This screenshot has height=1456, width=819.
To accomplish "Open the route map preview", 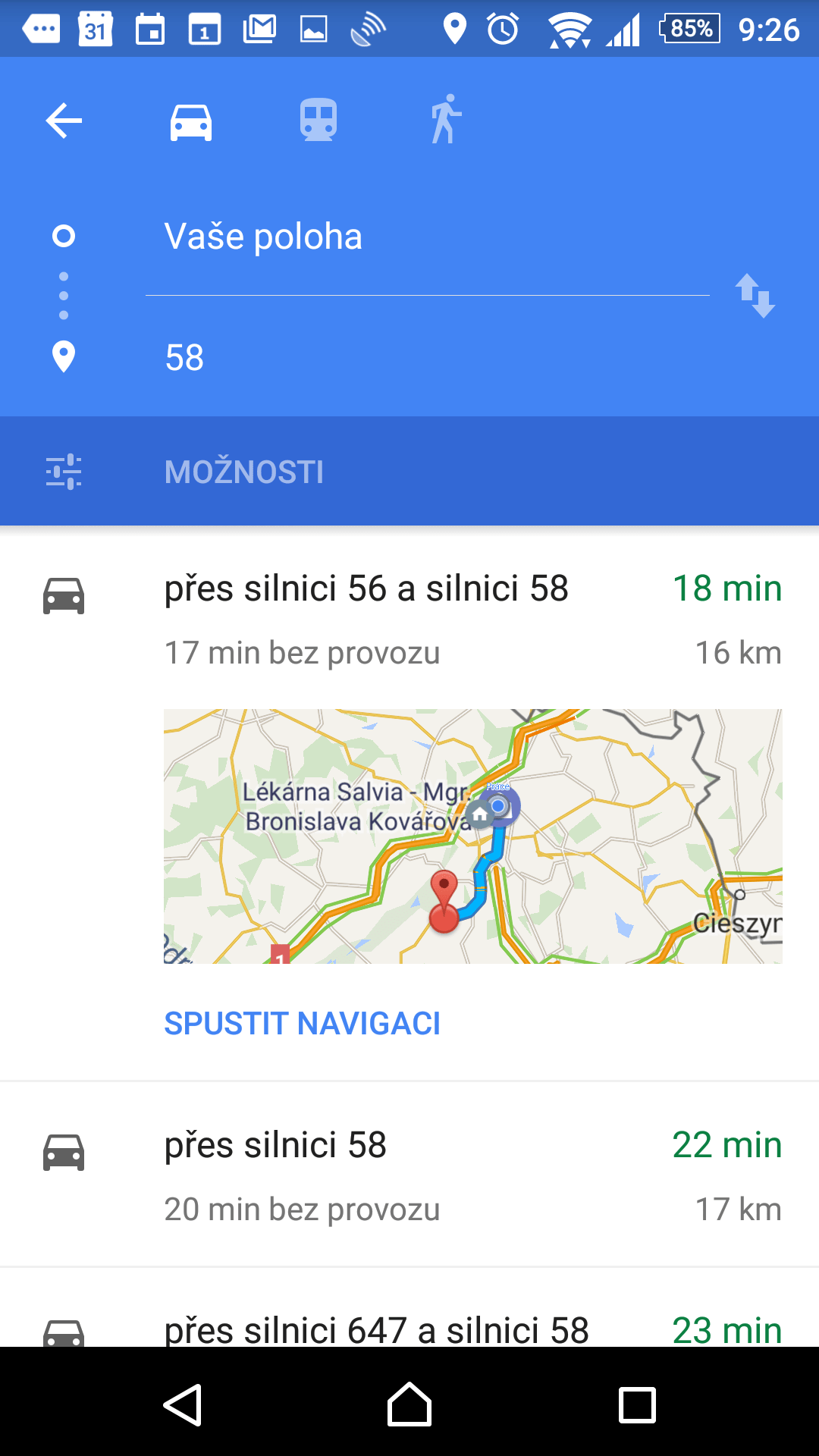I will coord(473,836).
